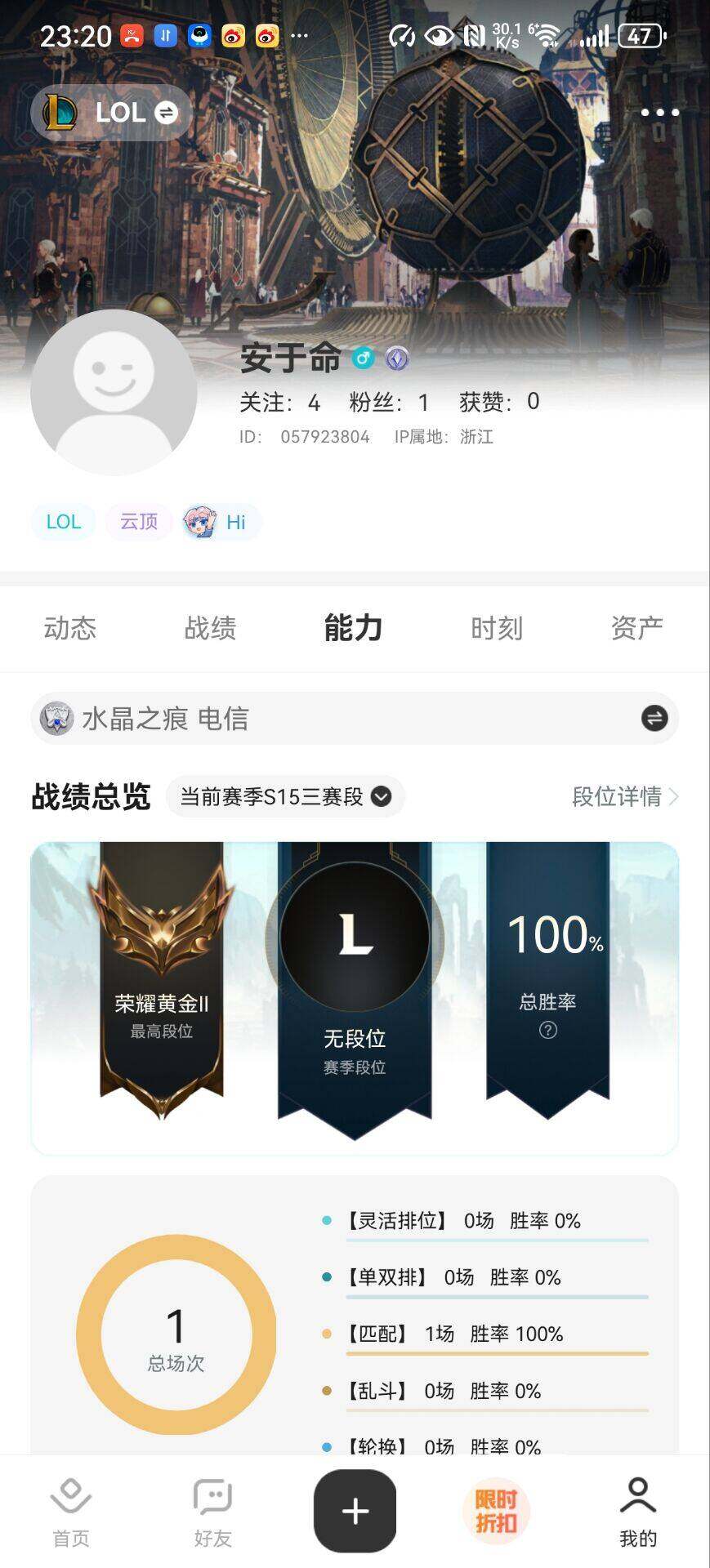The width and height of the screenshot is (710, 1568).
Task: Tap the profile avatar picture
Action: [x=114, y=392]
